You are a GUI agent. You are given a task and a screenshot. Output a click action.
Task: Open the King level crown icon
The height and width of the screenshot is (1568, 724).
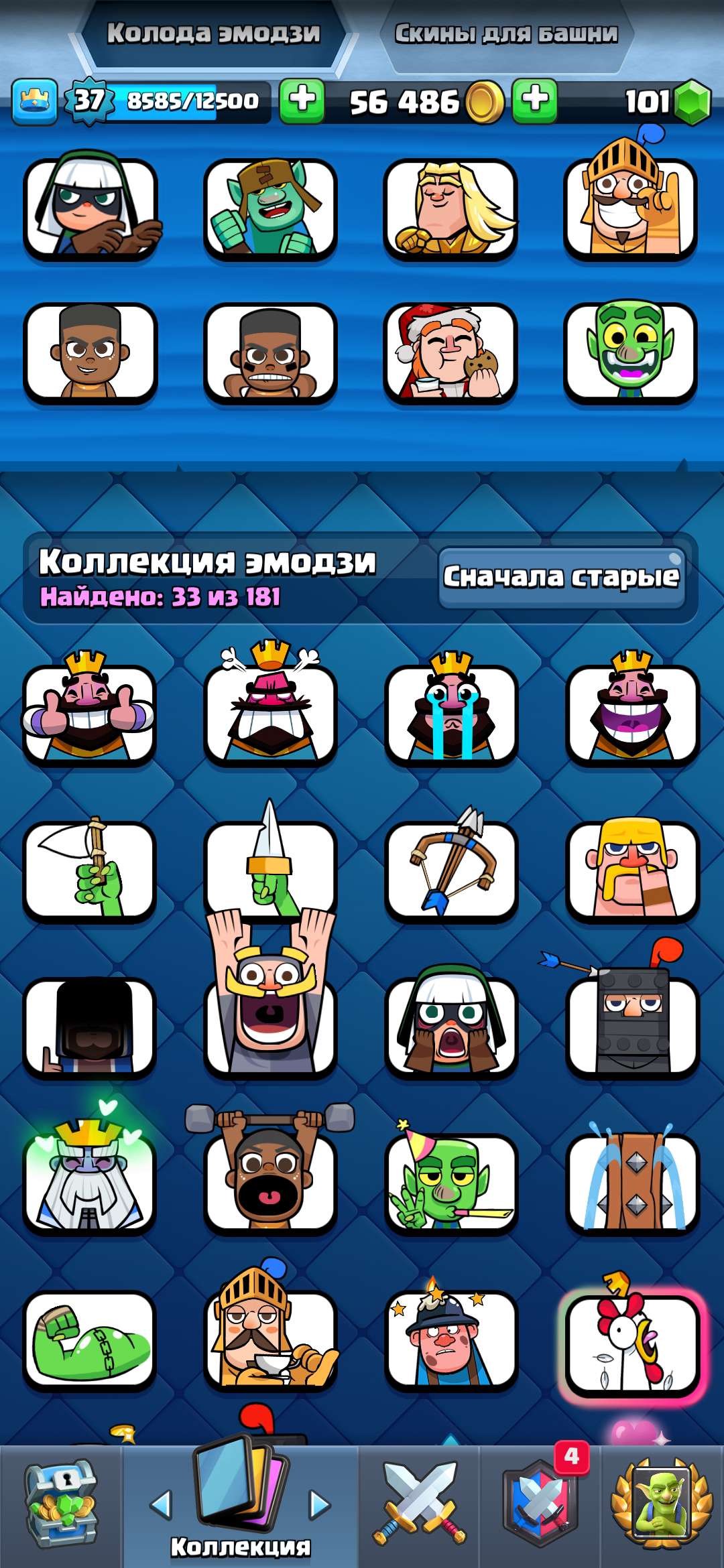[x=35, y=102]
